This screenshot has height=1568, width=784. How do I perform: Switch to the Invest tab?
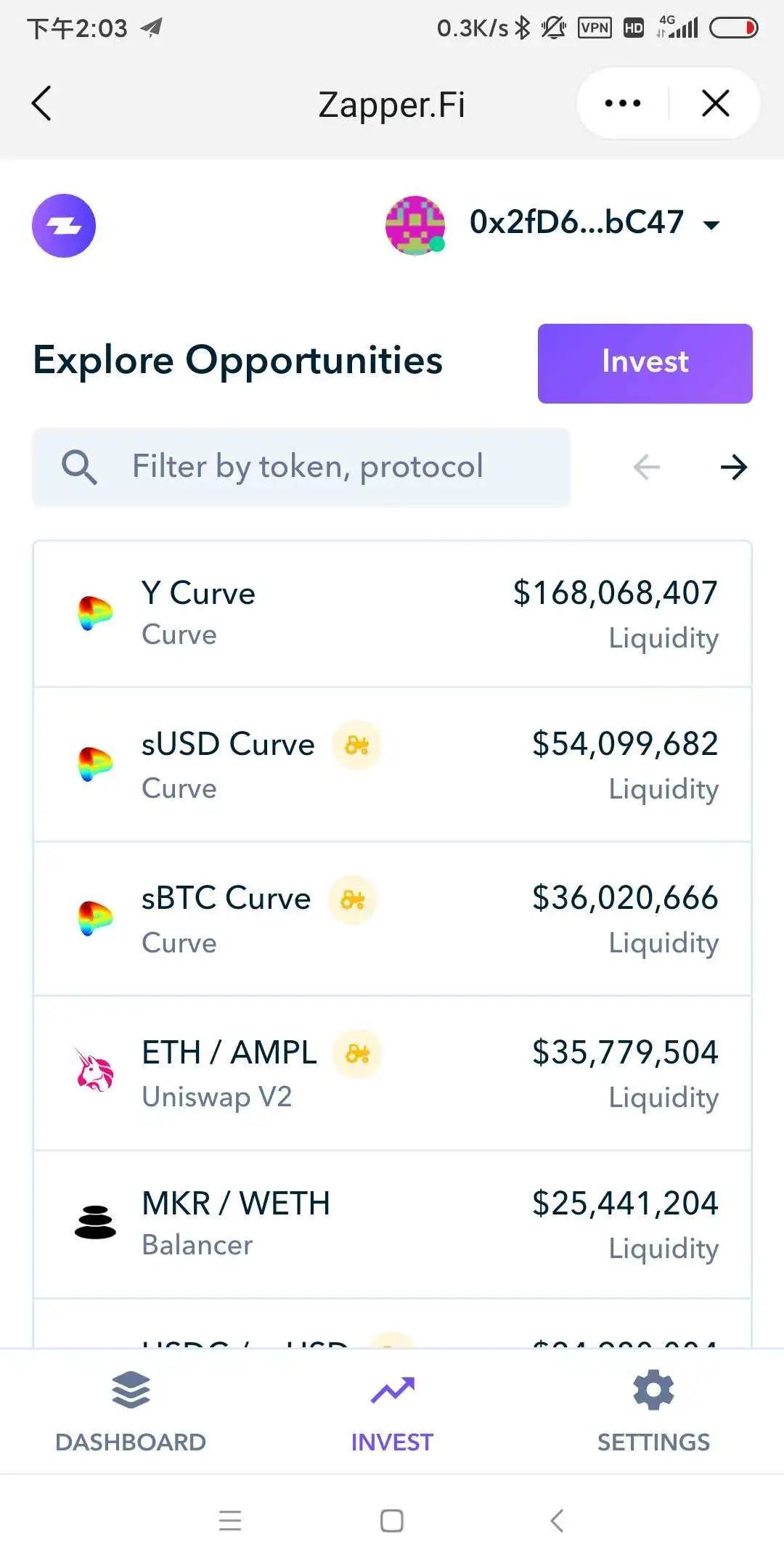(392, 1411)
